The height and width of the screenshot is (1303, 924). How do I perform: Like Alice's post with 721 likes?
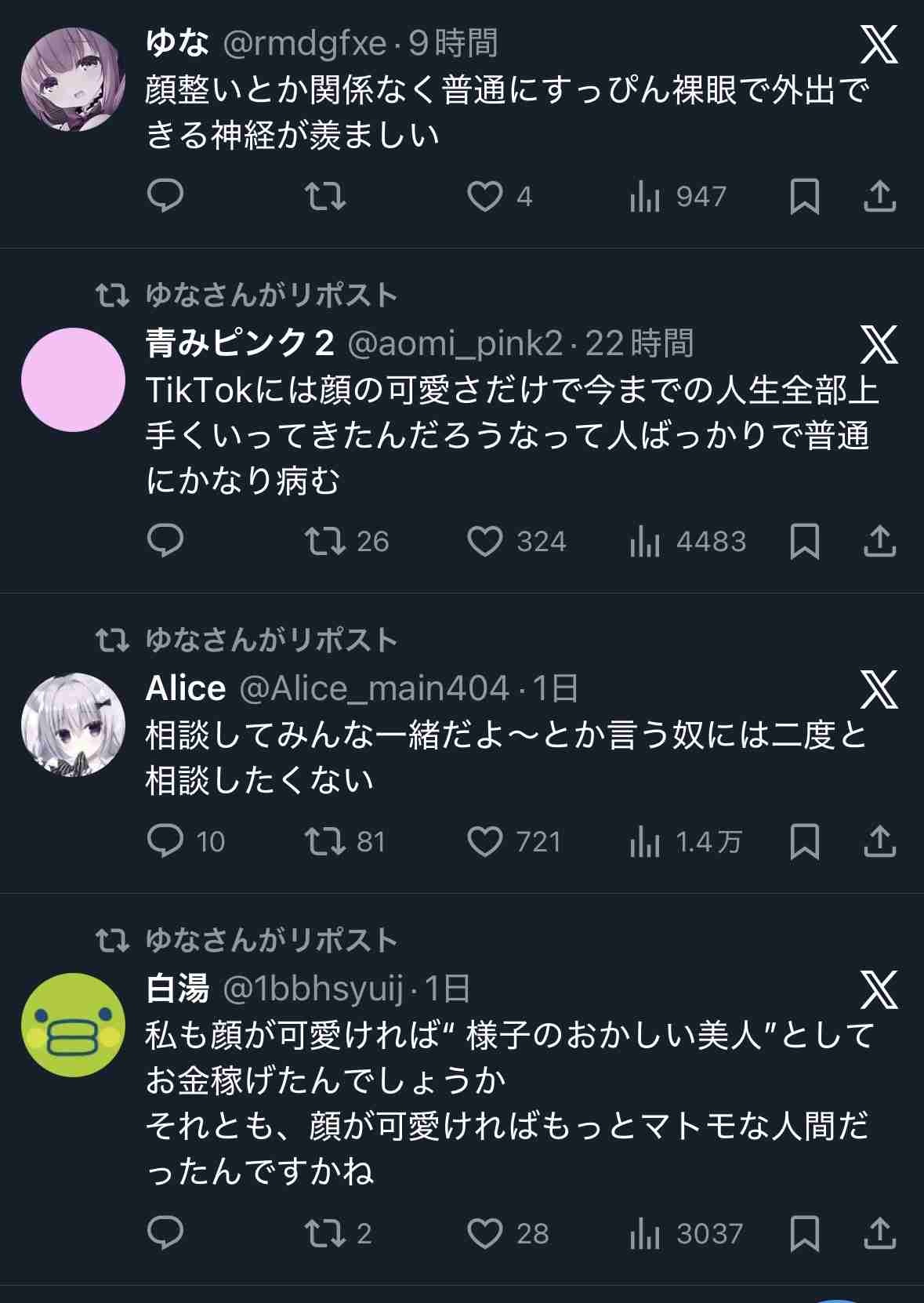coord(484,841)
